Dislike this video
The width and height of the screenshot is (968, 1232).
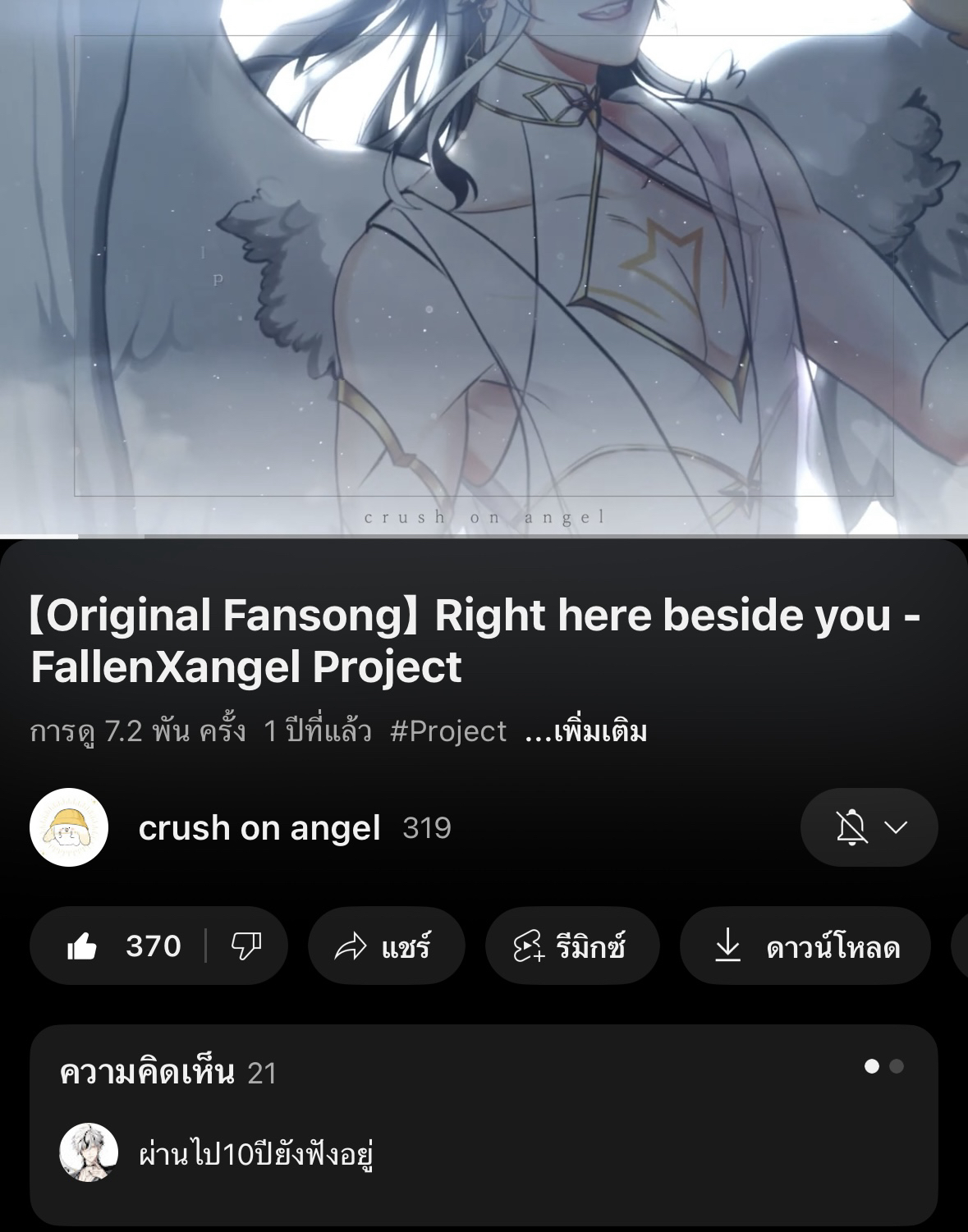pyautogui.click(x=245, y=946)
